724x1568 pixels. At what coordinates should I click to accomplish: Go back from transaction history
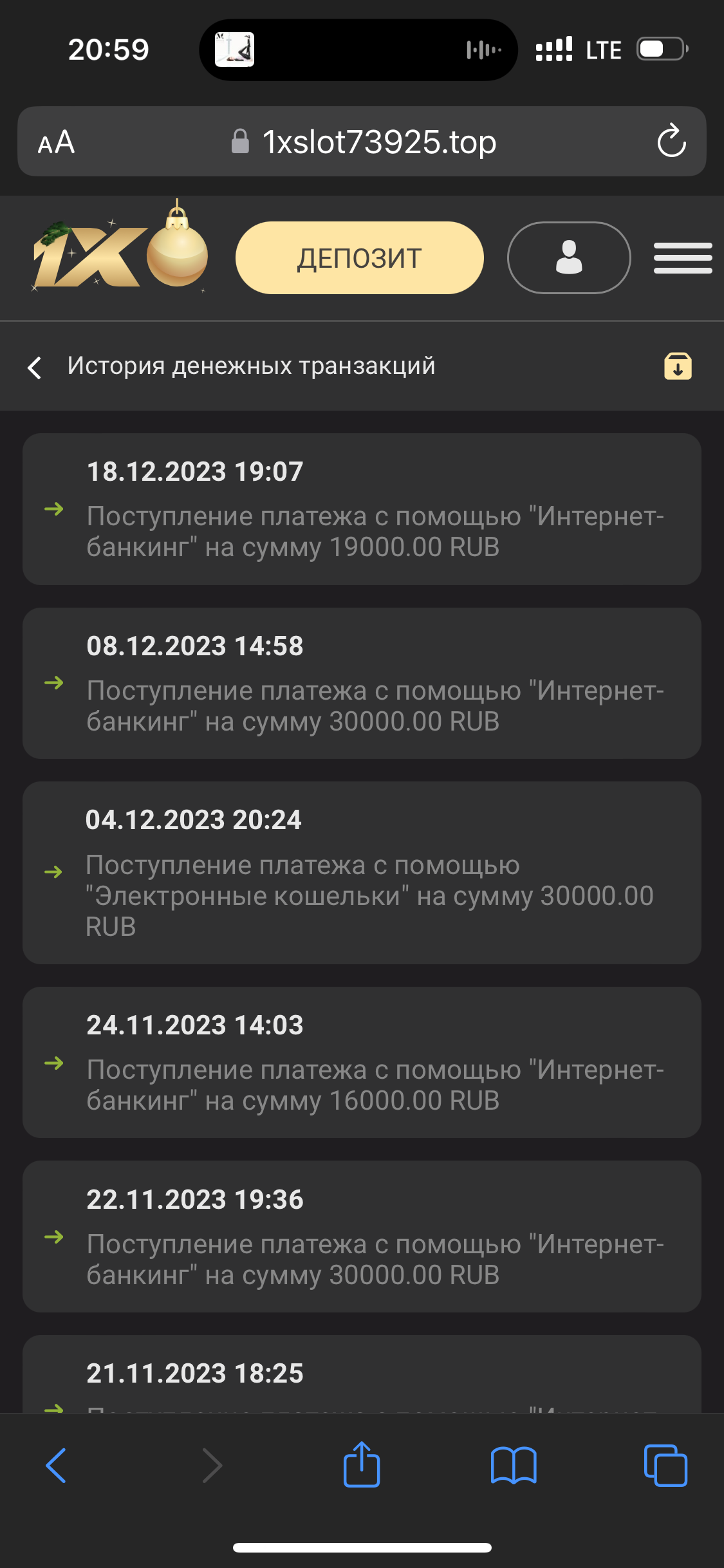coord(35,368)
